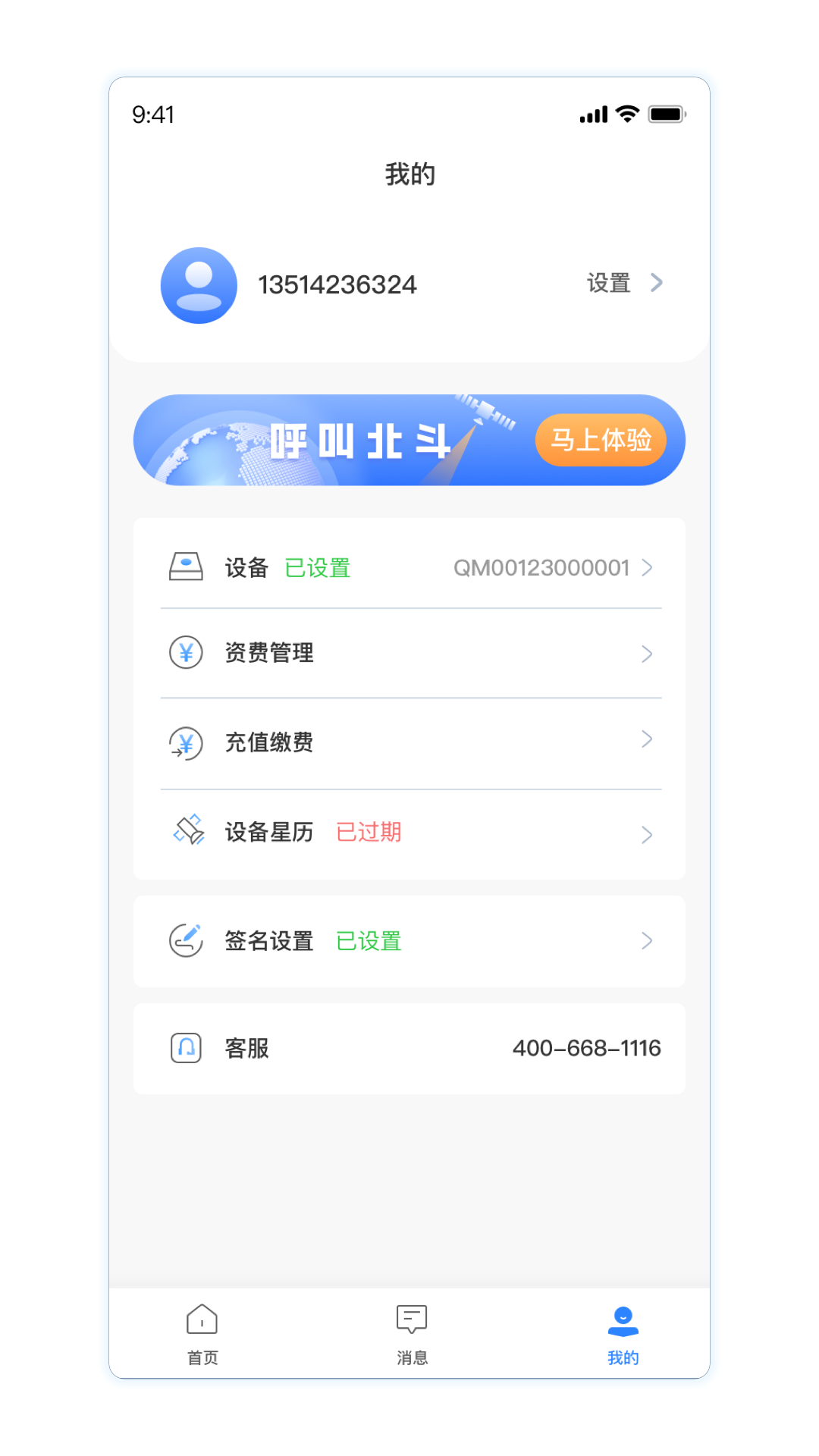Viewport: 819px width, 1456px height.
Task: Tap the profile avatar
Action: pos(199,285)
